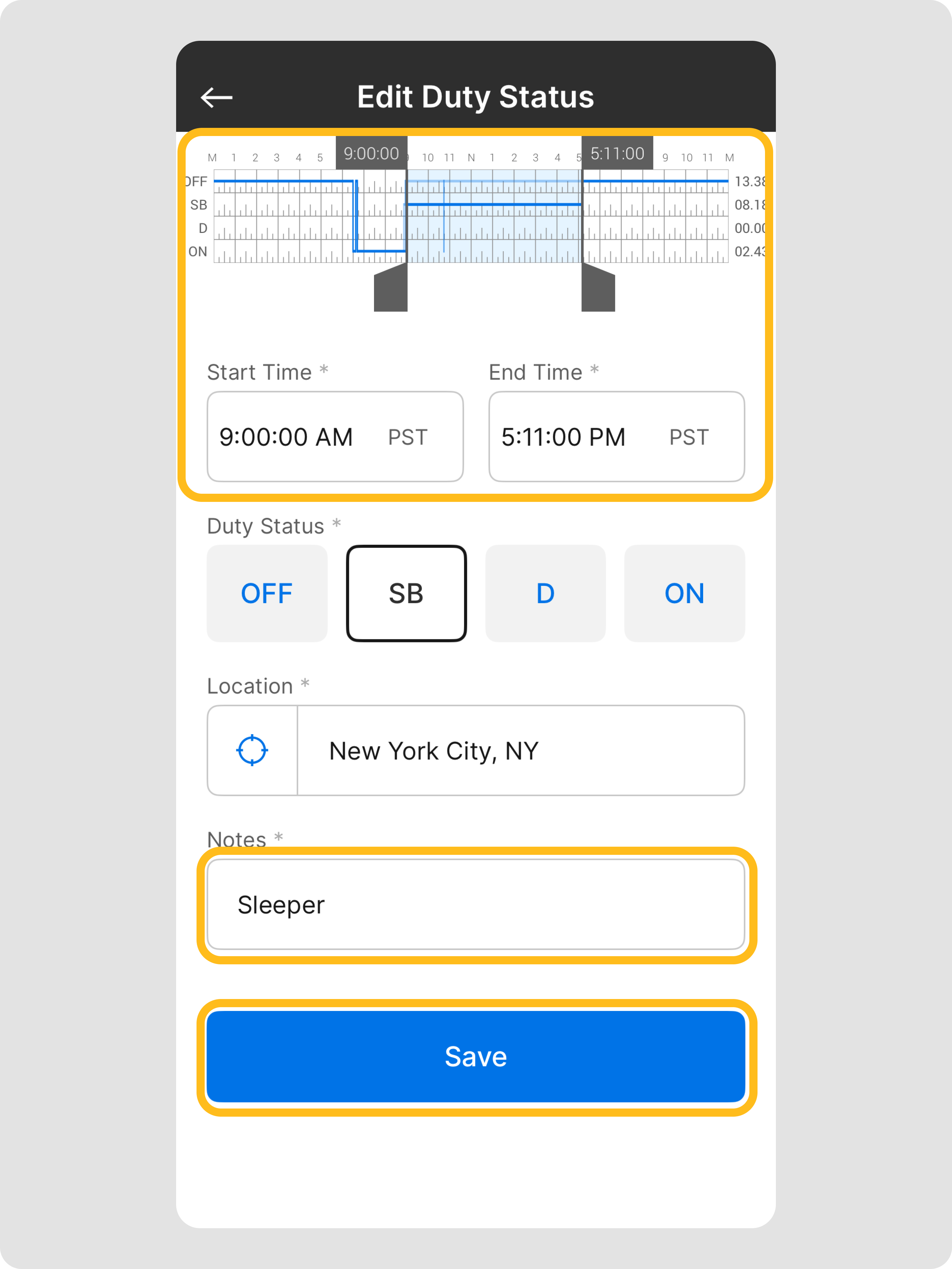Go back from Edit Duty Status
The height and width of the screenshot is (1269, 952).
click(x=216, y=97)
